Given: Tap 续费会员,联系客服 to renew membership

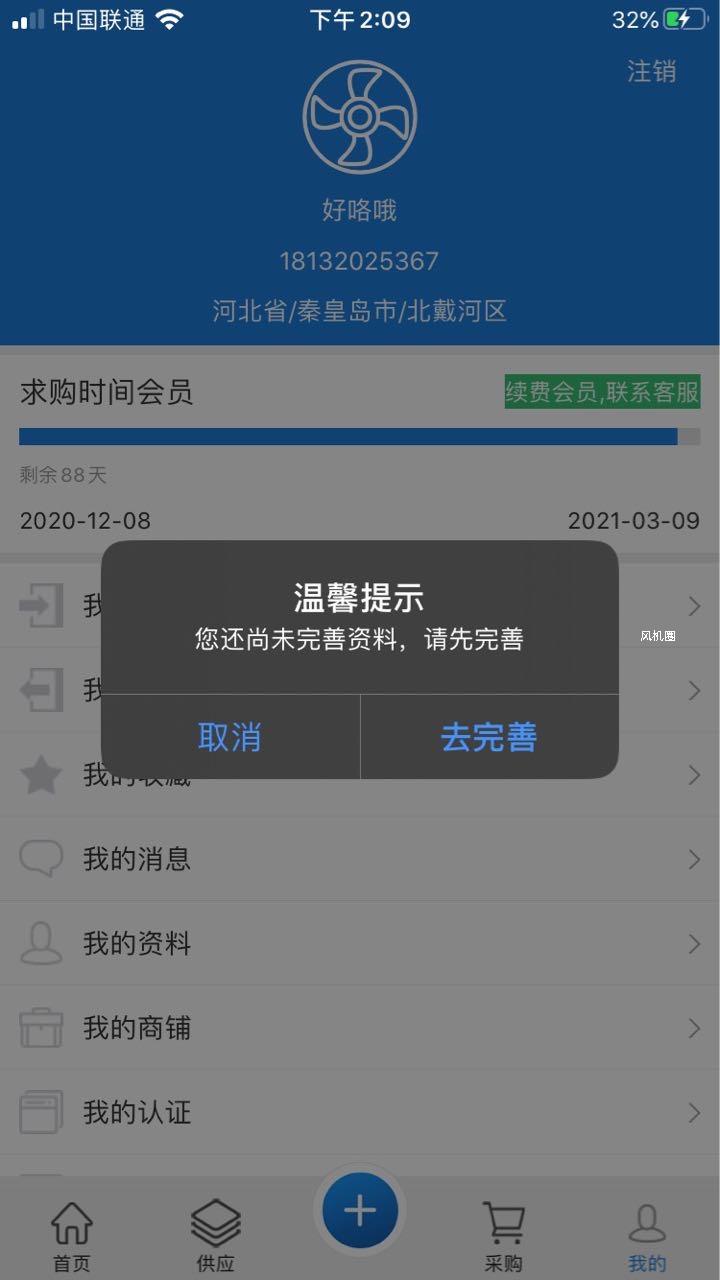Looking at the screenshot, I should (602, 392).
